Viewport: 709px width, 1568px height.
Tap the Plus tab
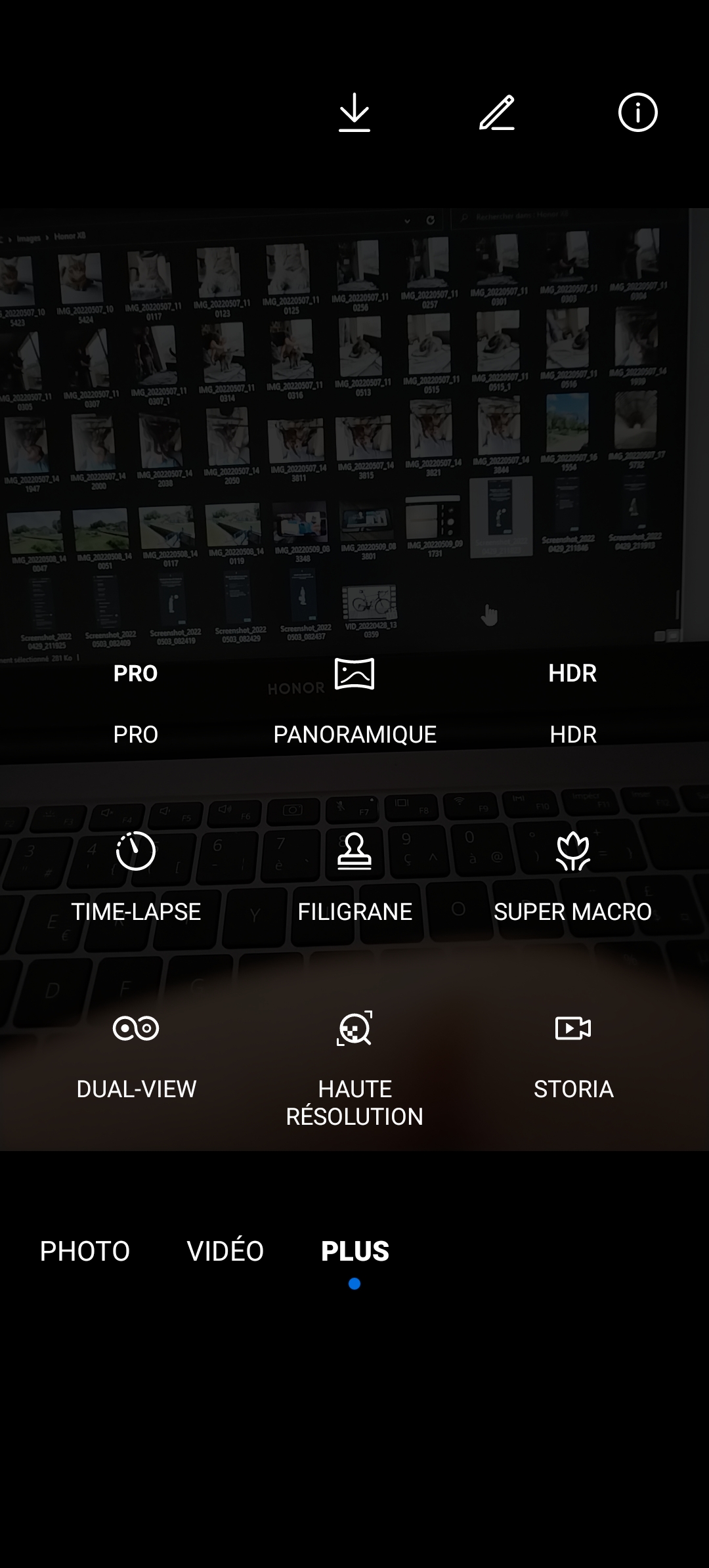pos(354,1251)
